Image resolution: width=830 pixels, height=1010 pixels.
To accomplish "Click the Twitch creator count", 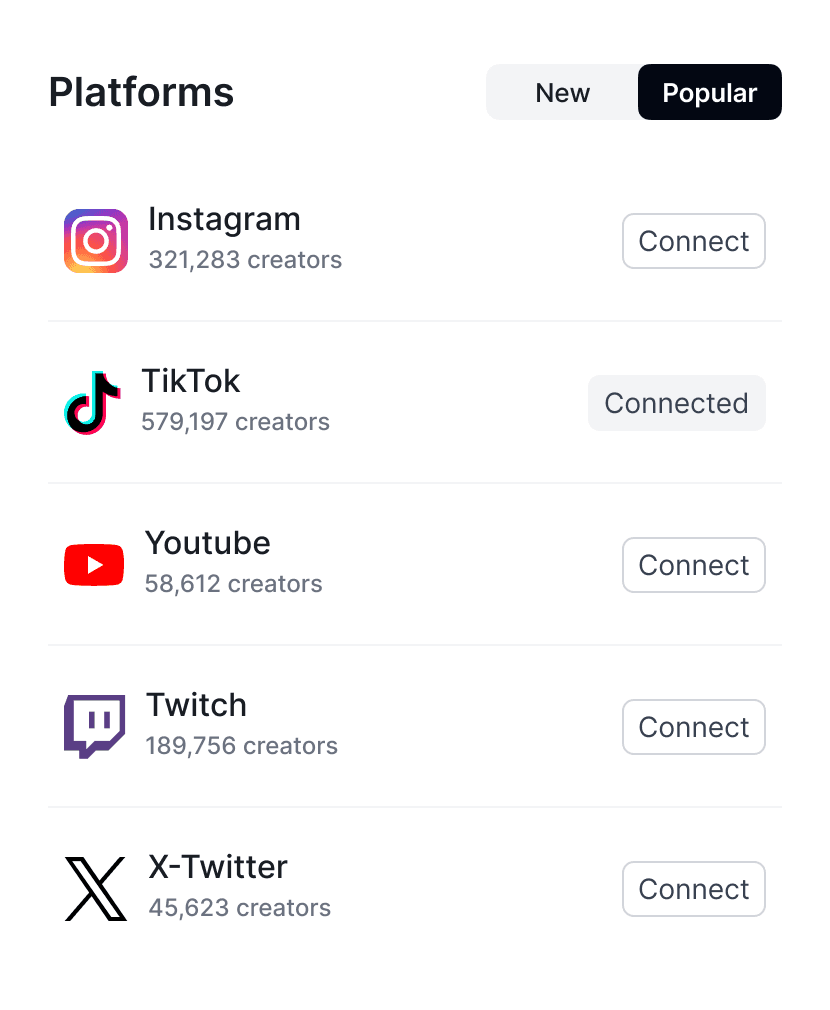I will tap(241, 746).
